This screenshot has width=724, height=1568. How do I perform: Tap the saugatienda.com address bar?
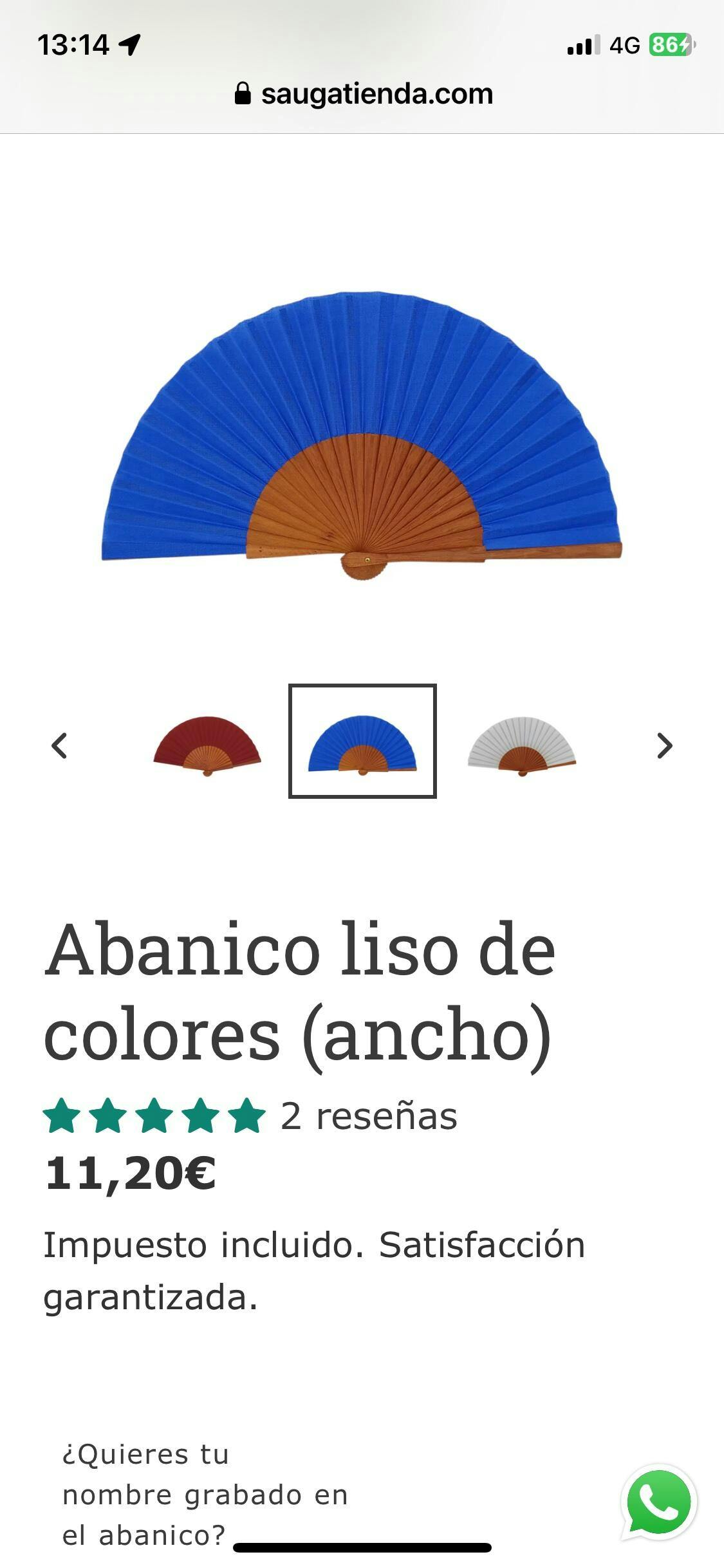[364, 94]
